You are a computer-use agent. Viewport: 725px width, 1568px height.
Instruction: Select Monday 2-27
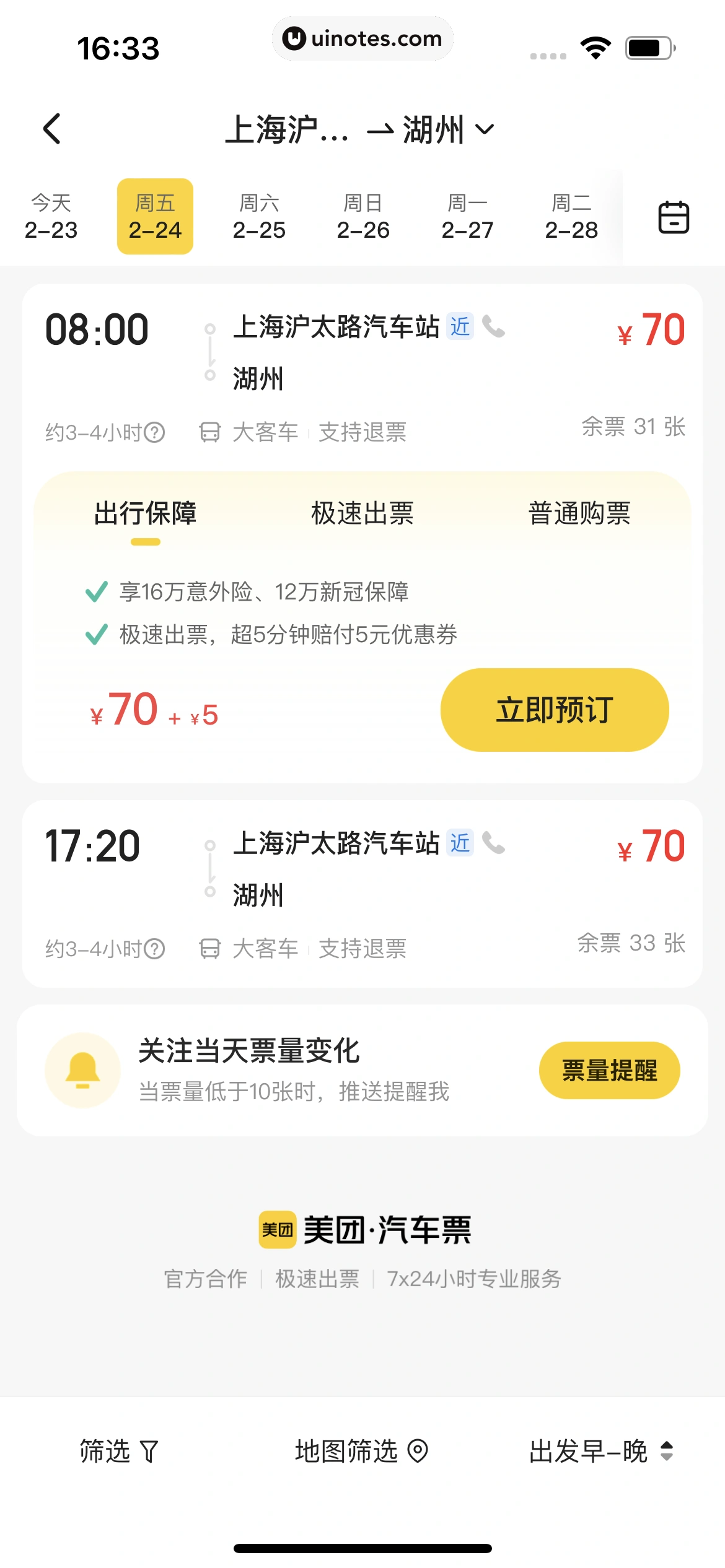coord(467,217)
